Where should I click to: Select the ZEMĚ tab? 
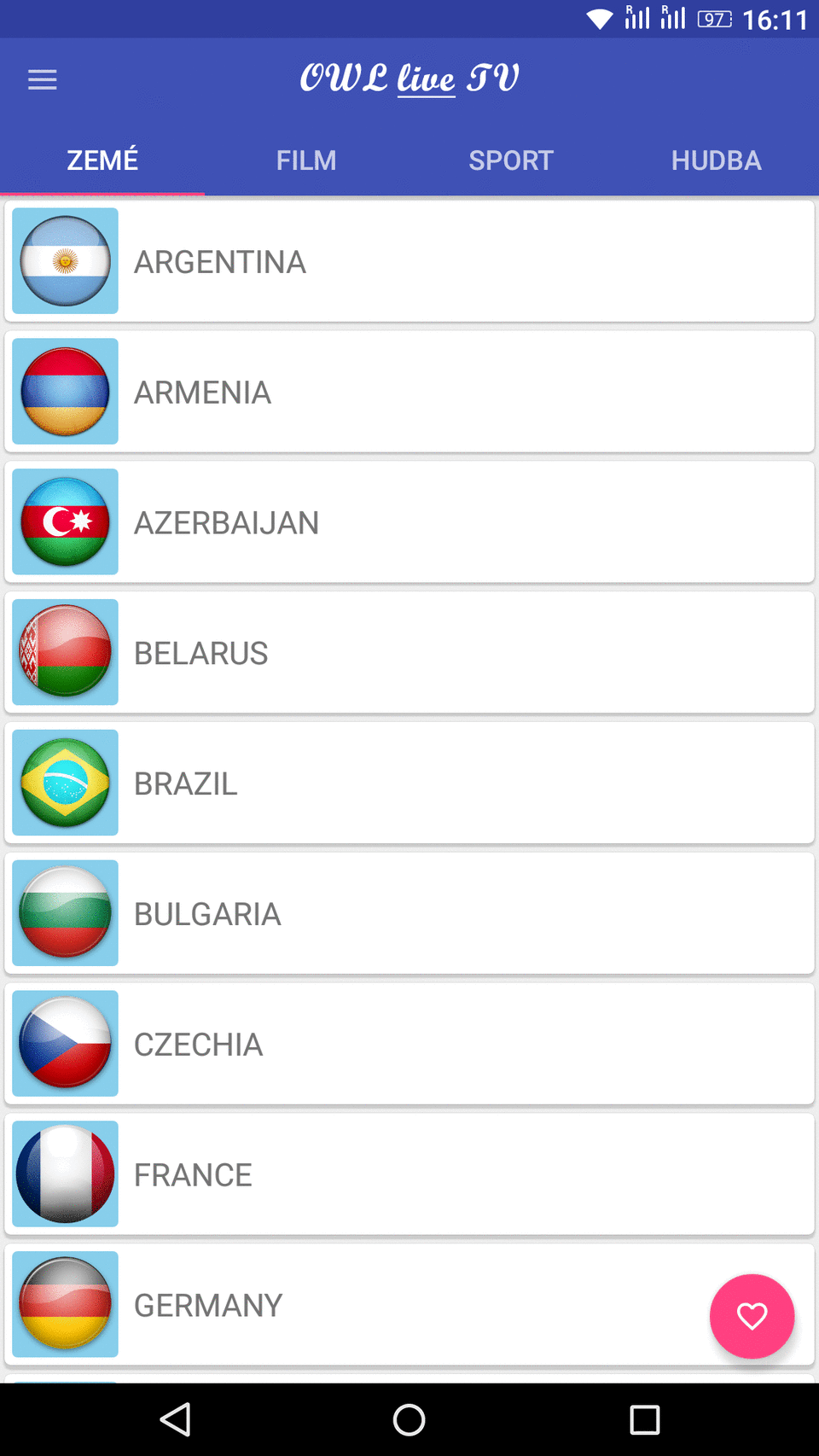point(102,160)
